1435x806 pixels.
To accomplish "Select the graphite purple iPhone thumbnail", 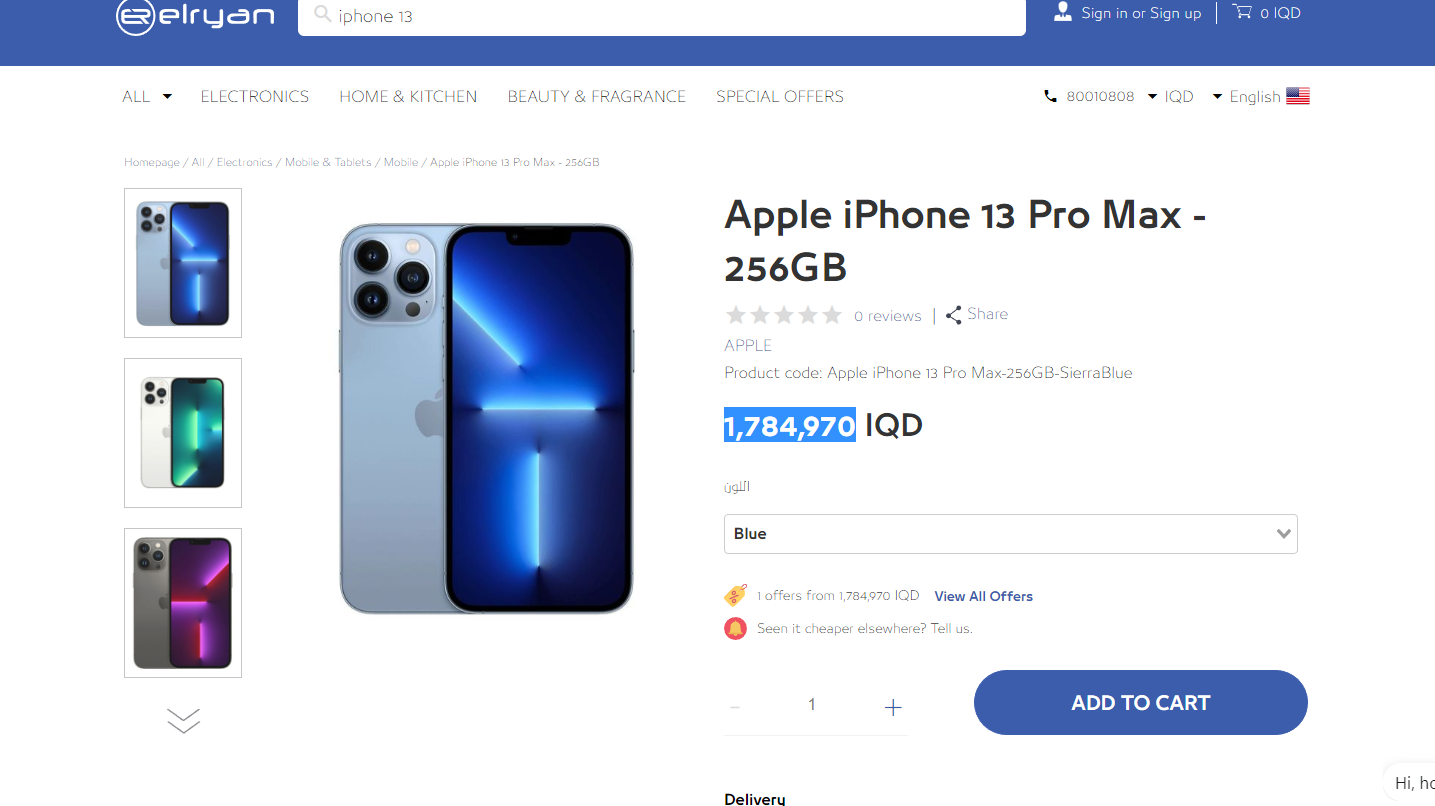I will 183,602.
